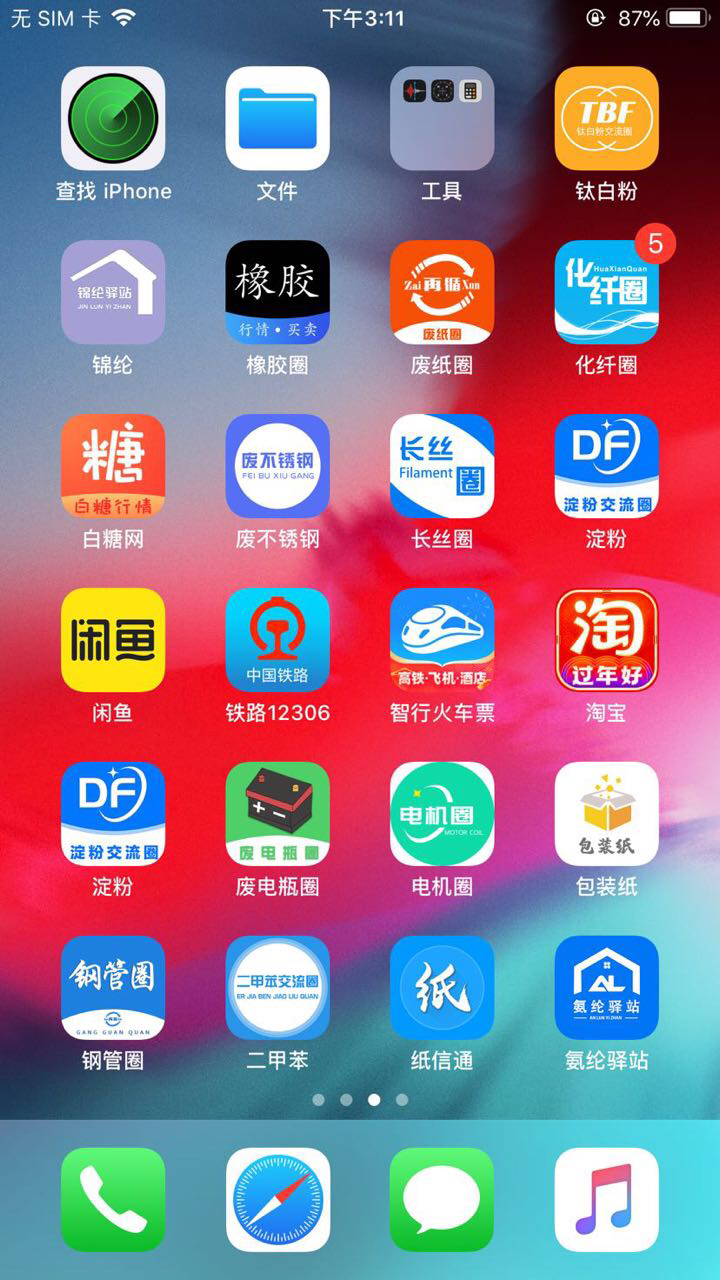Launch 智行火车票
Viewport: 720px width, 1280px height.
(x=442, y=640)
